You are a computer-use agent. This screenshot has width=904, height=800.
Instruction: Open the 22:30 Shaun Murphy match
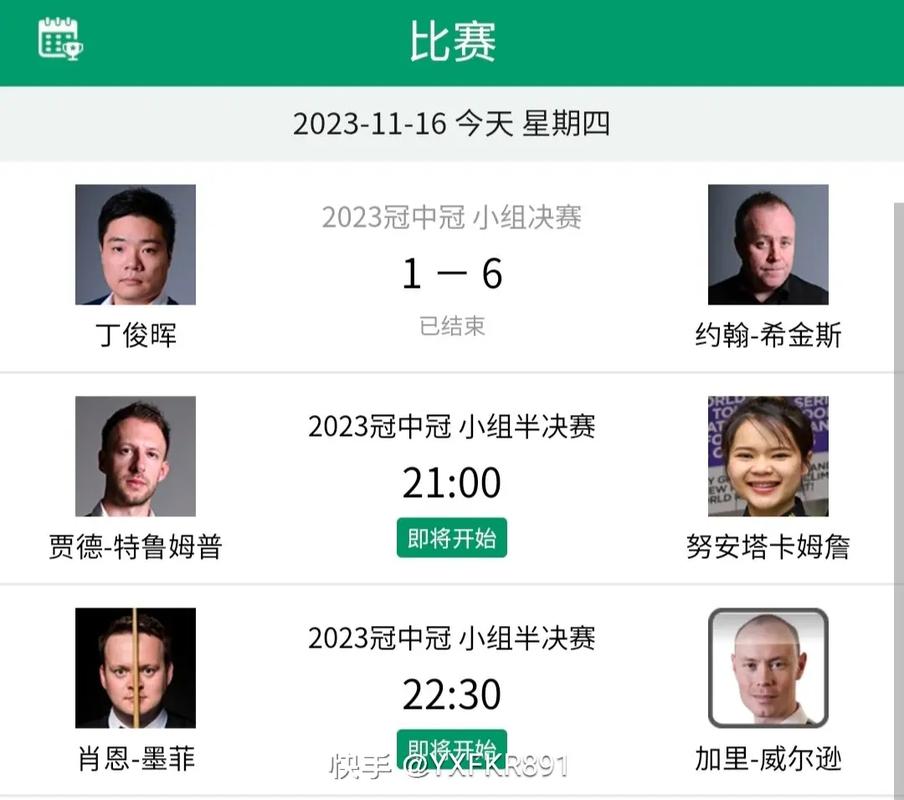(452, 694)
